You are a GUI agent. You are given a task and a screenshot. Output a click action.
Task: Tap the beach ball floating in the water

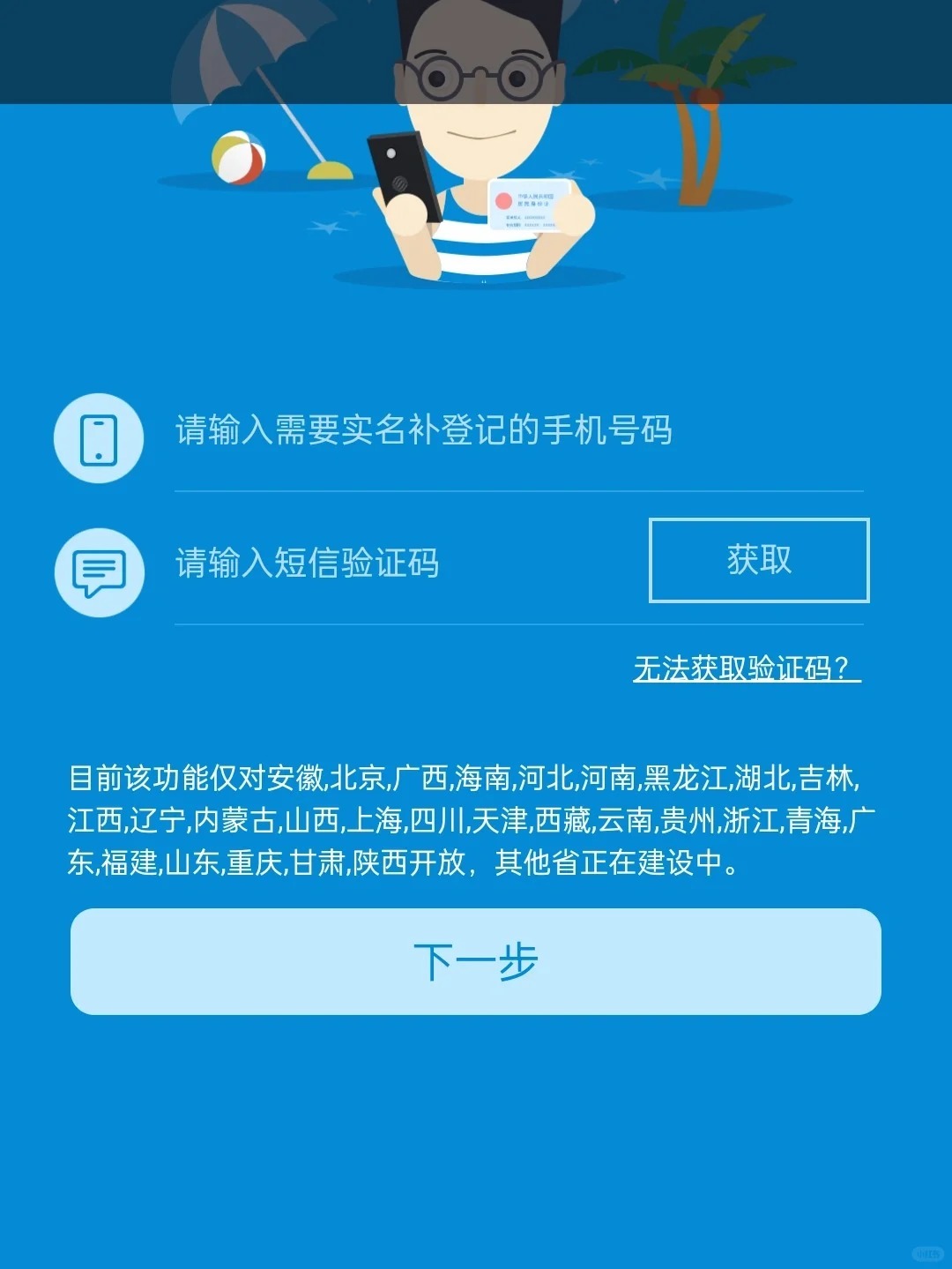238,157
